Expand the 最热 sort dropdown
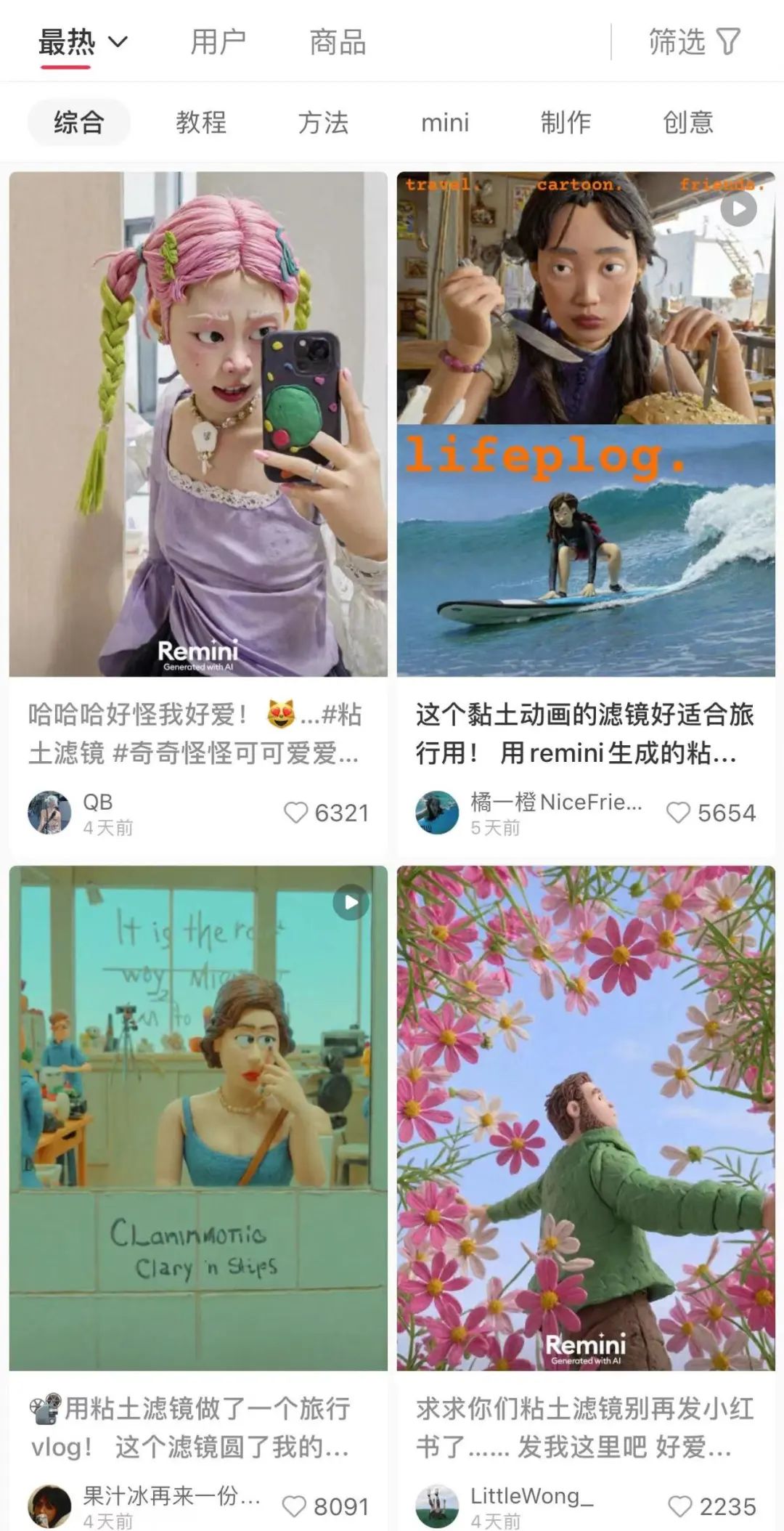Screen dimensions: 784x1531 click(83, 42)
